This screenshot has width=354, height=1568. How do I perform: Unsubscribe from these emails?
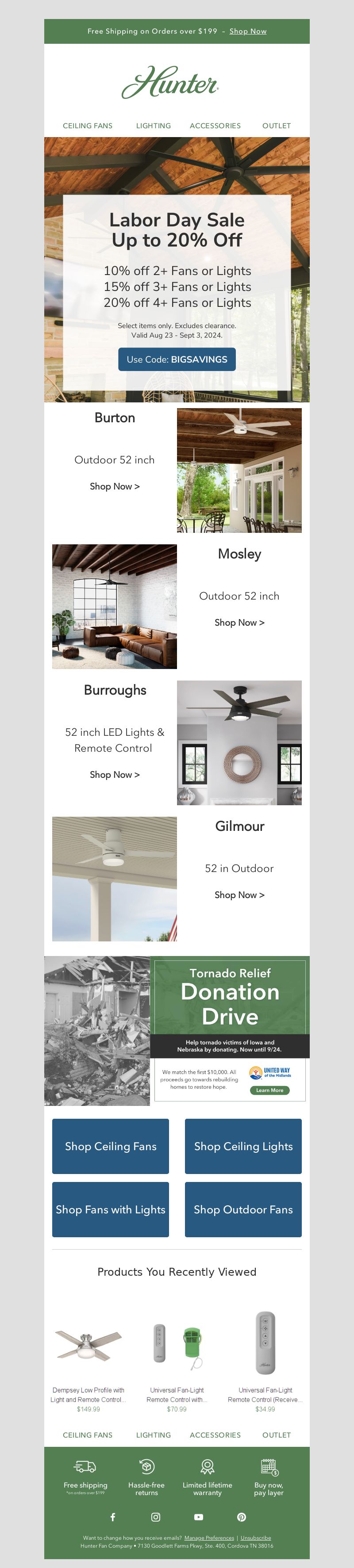[x=256, y=1538]
